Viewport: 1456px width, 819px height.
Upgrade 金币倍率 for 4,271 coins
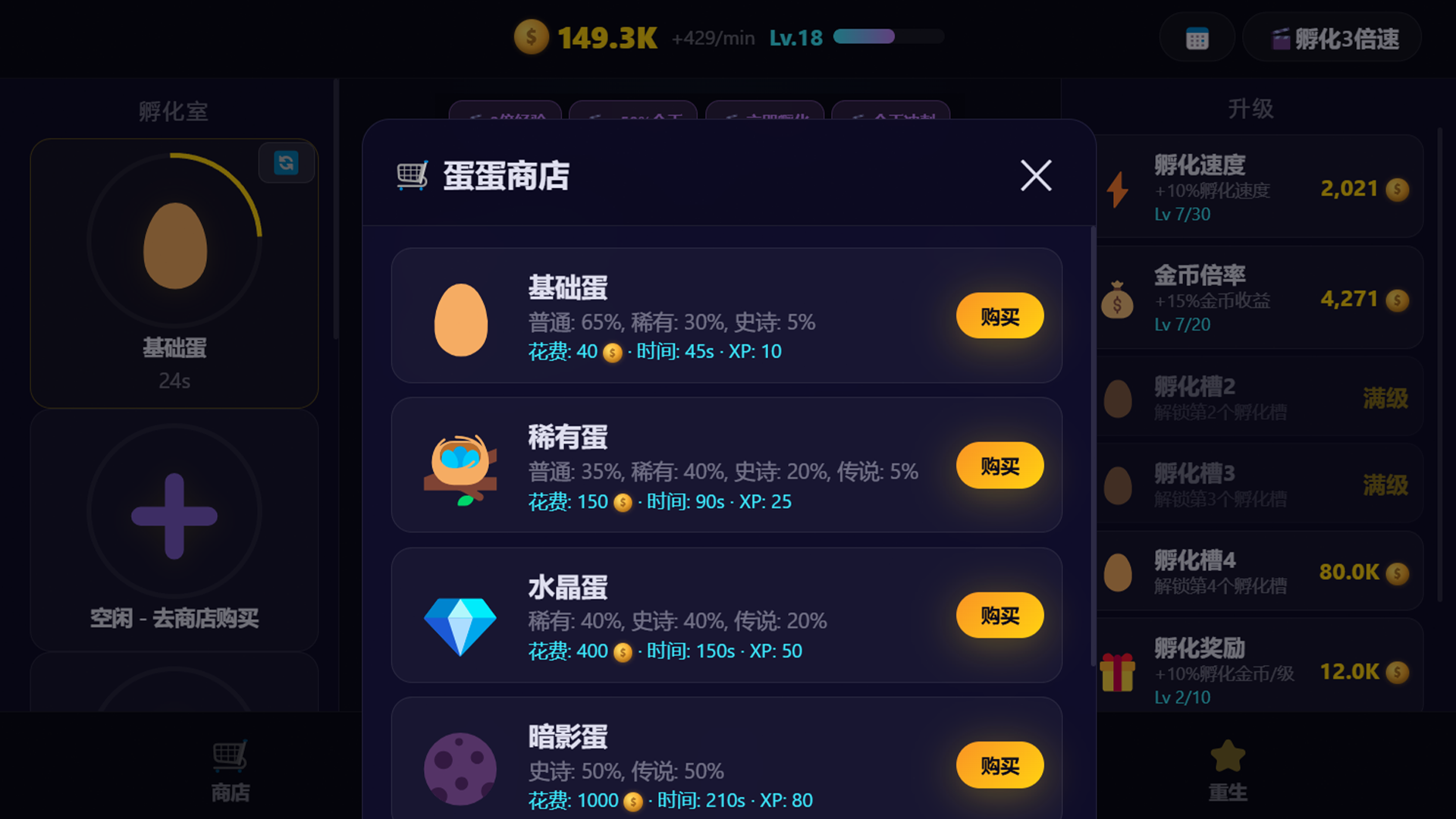coord(1259,299)
